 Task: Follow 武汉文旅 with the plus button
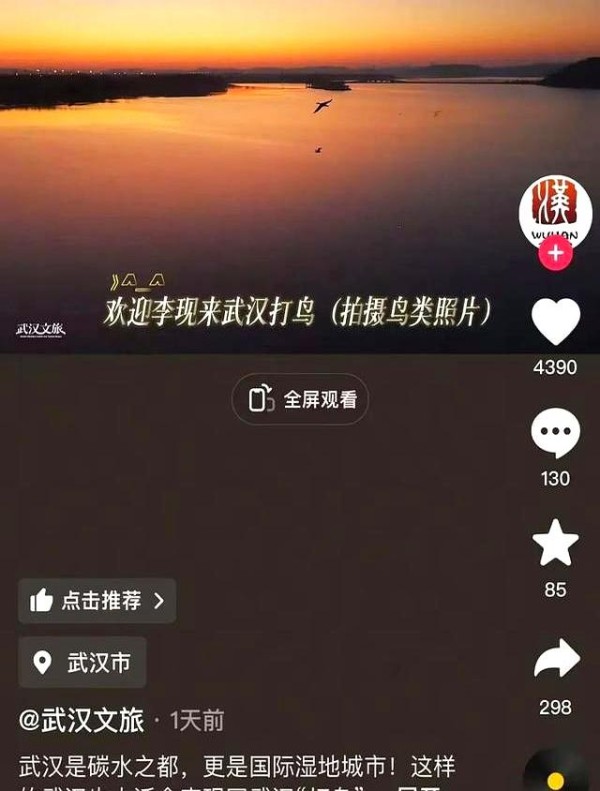pyautogui.click(x=555, y=254)
